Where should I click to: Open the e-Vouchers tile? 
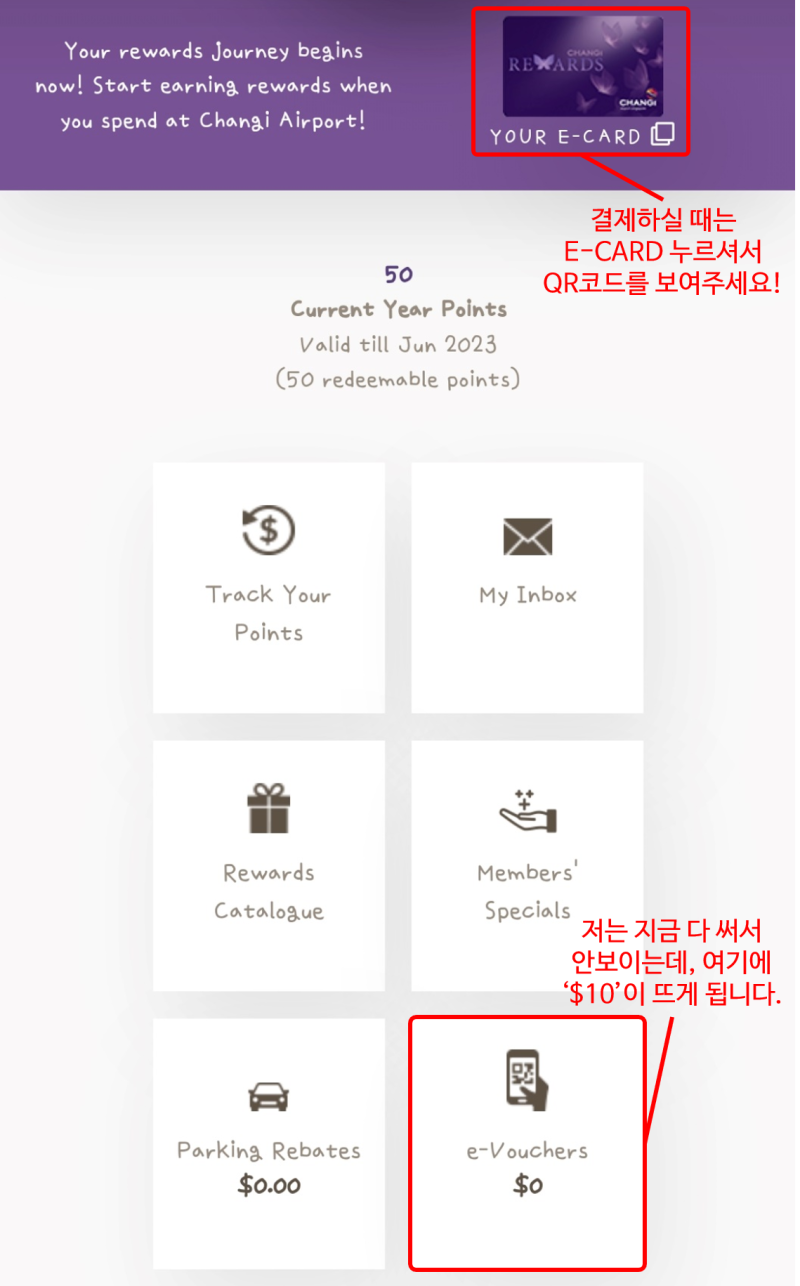[527, 1143]
